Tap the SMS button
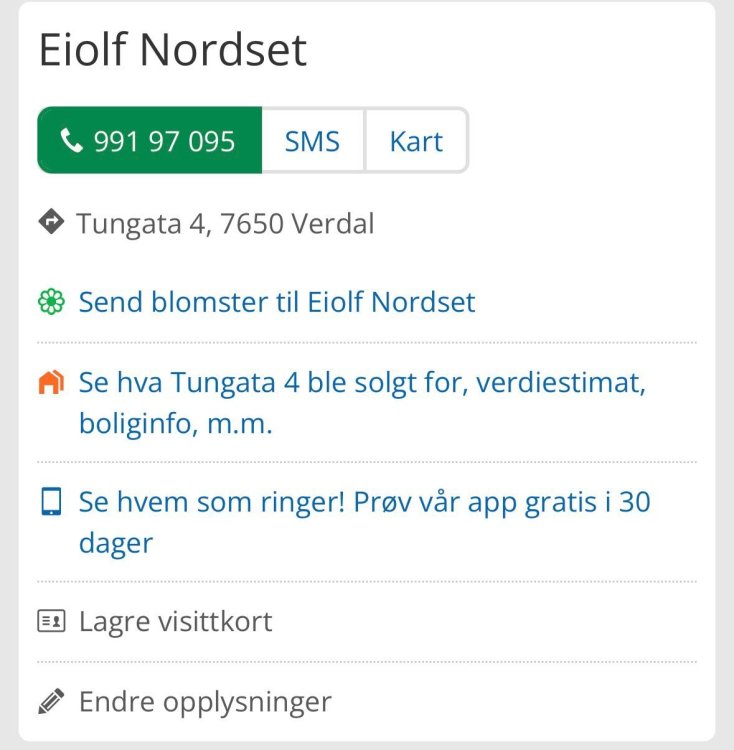734x750 pixels. click(312, 141)
